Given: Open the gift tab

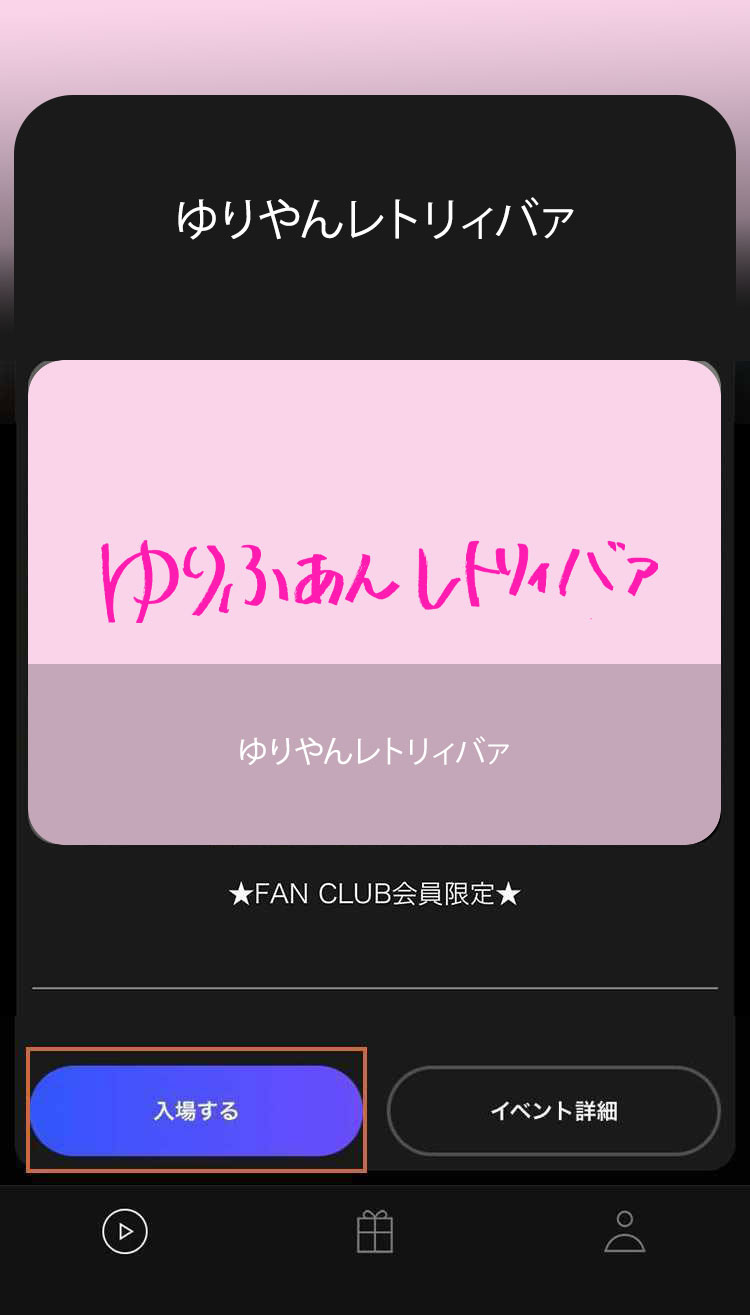Looking at the screenshot, I should click(375, 1231).
